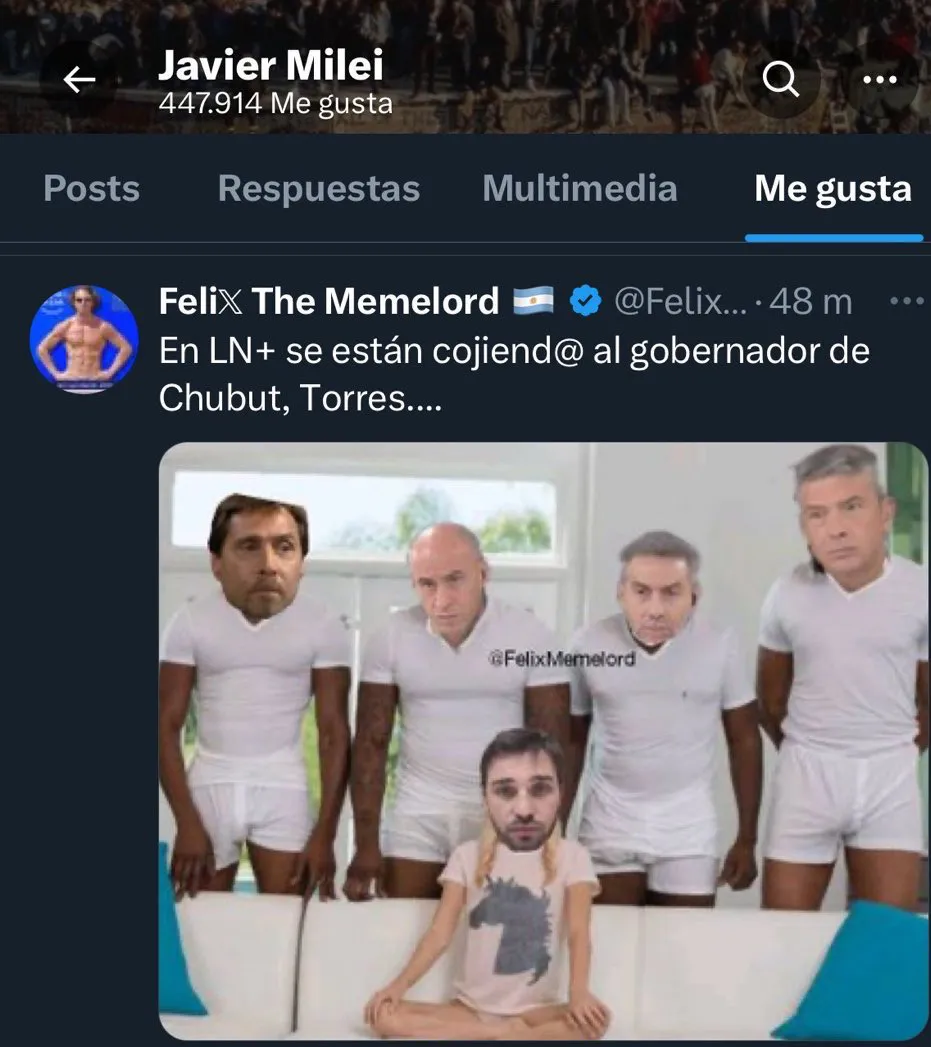The image size is (931, 1047).
Task: Select the Multimedia tab
Action: 580,188
